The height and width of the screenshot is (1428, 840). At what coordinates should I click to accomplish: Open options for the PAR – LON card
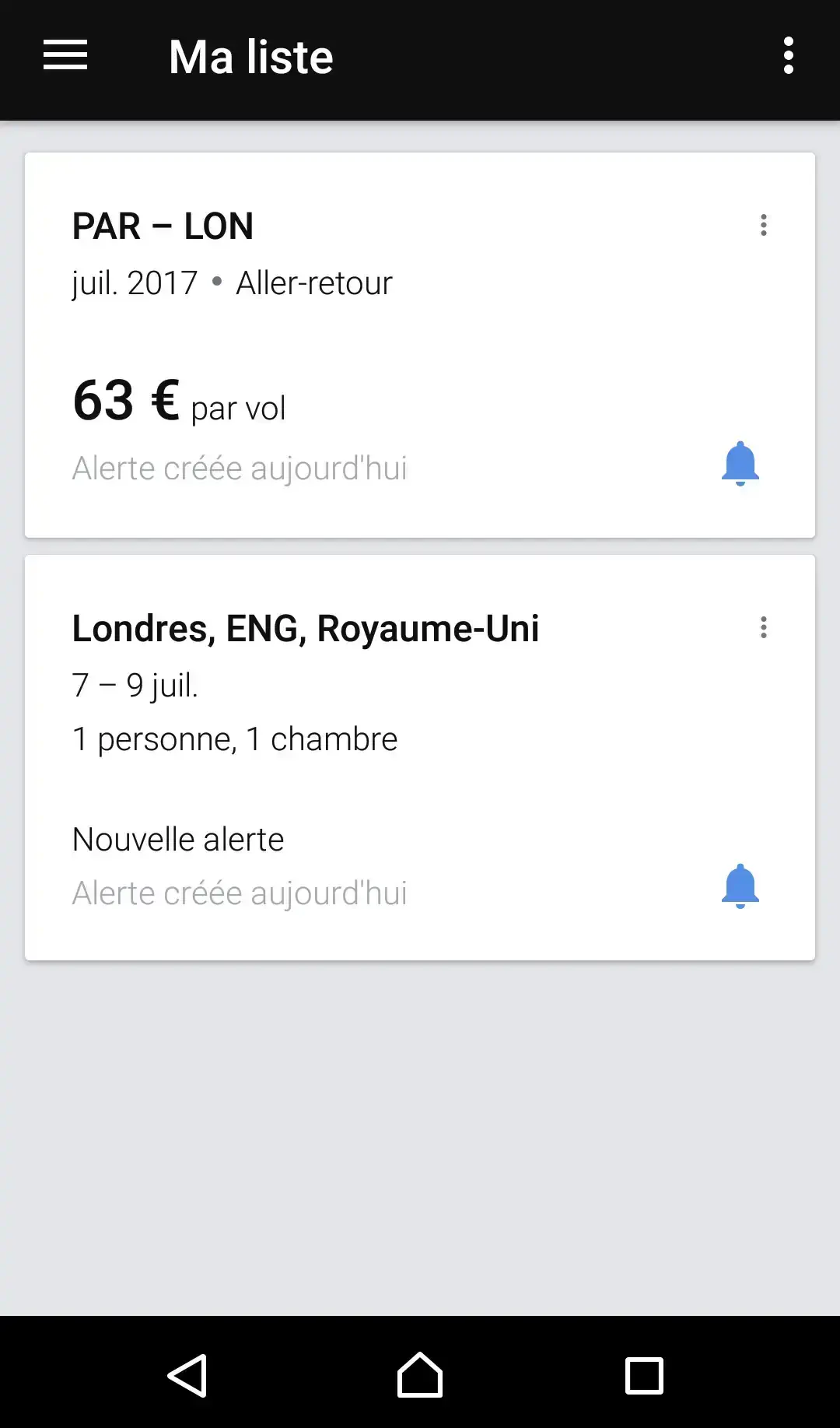pos(764,225)
